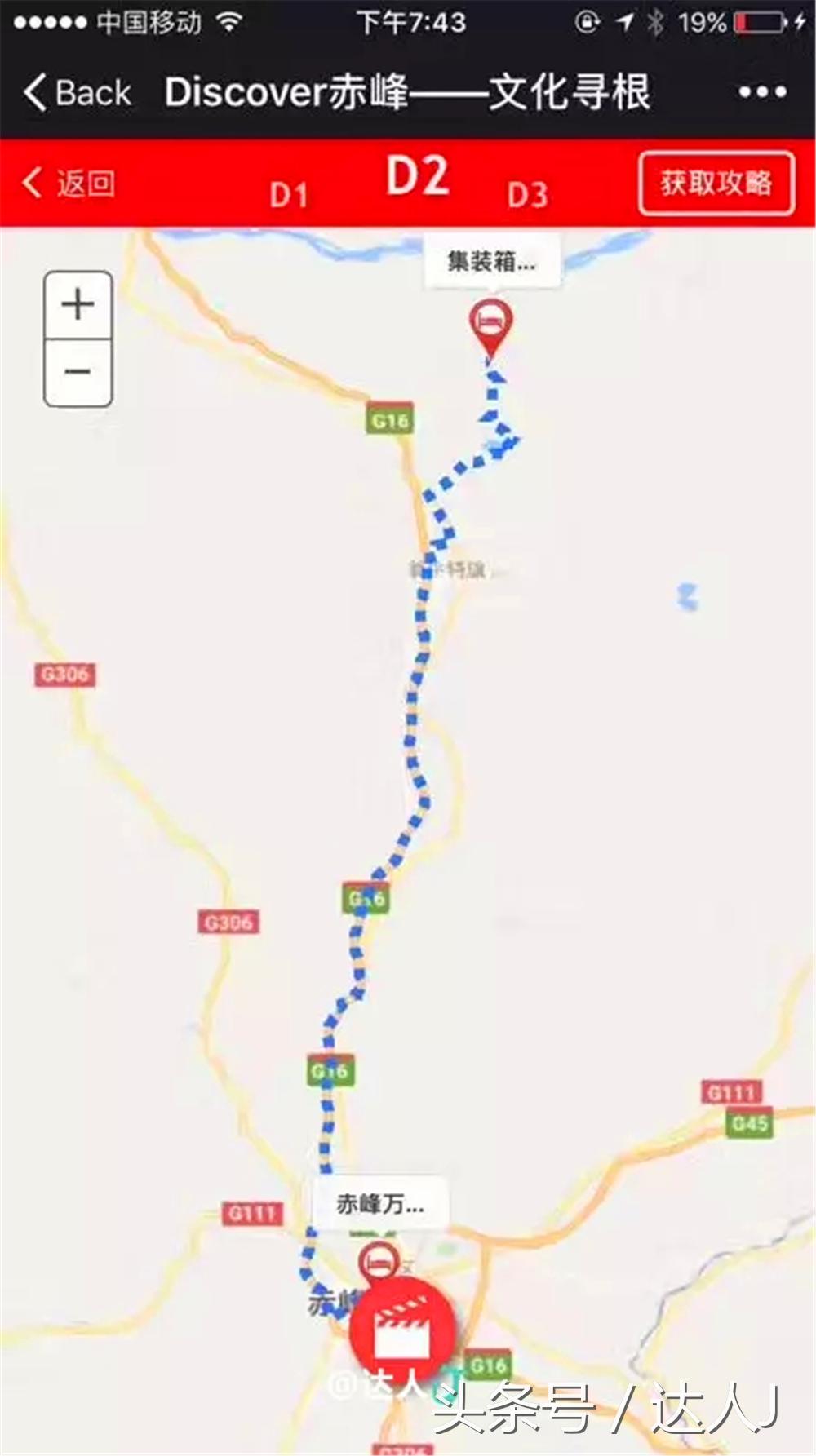
Task: Switch to the D1 day tab
Action: [289, 196]
